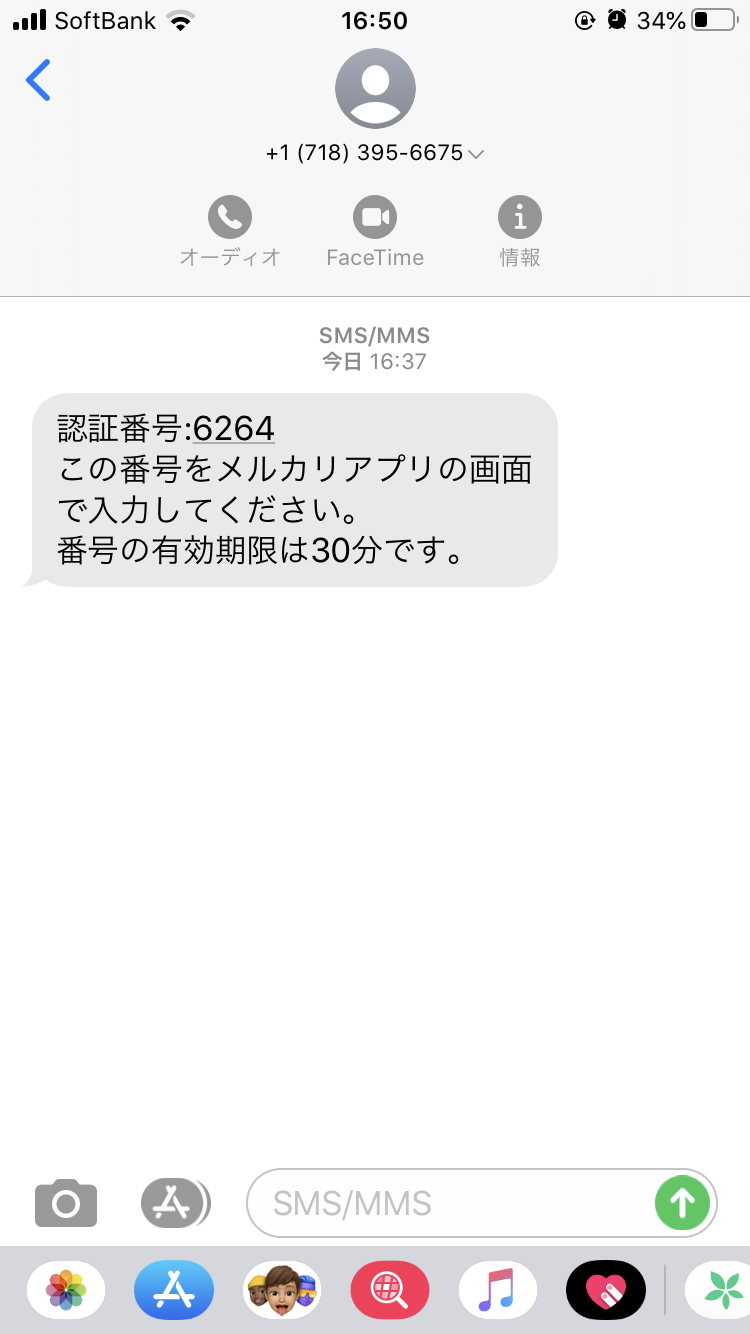
Task: Open the Photos iMessage app
Action: (66, 1290)
